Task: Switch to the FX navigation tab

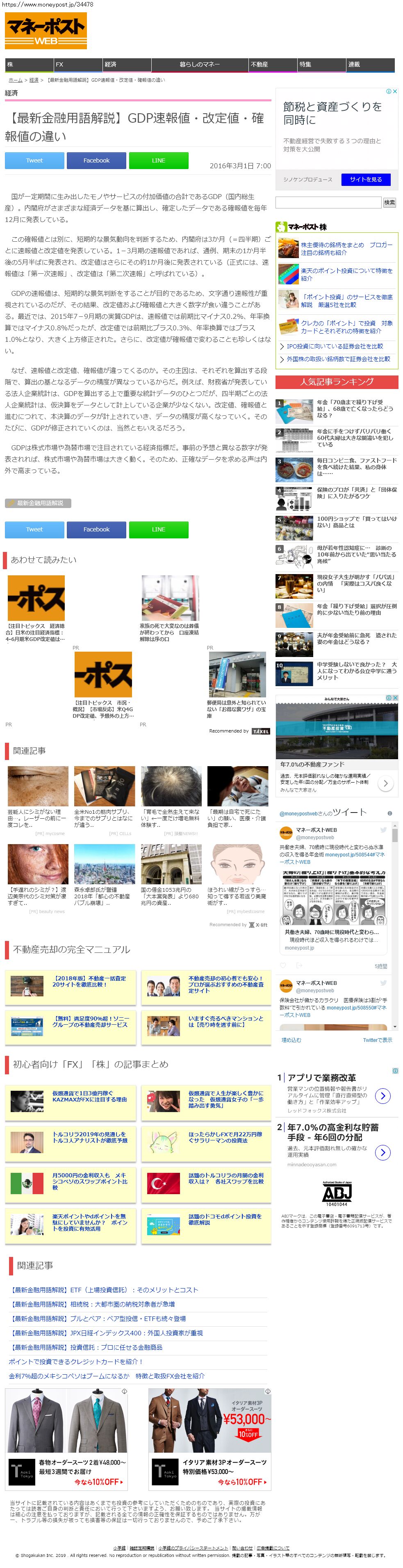Action: pyautogui.click(x=77, y=64)
